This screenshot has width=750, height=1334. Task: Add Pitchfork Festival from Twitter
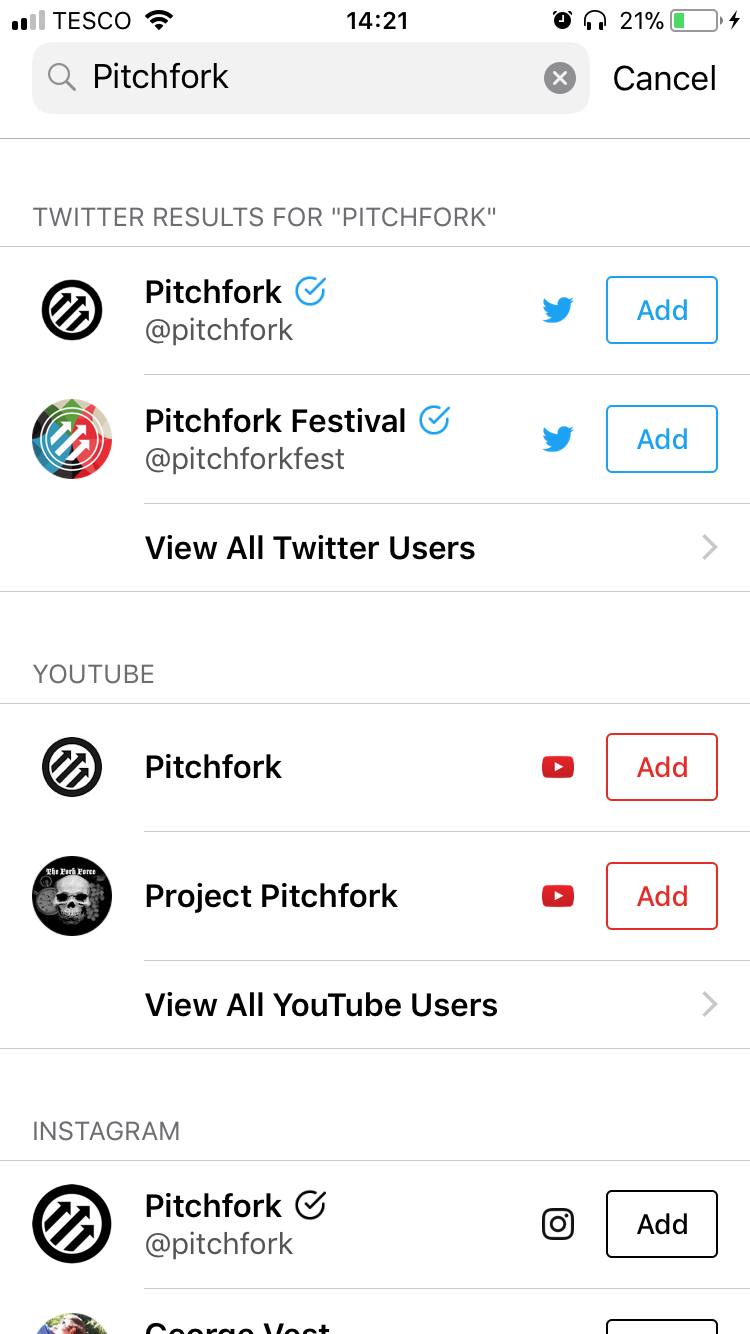pos(661,439)
